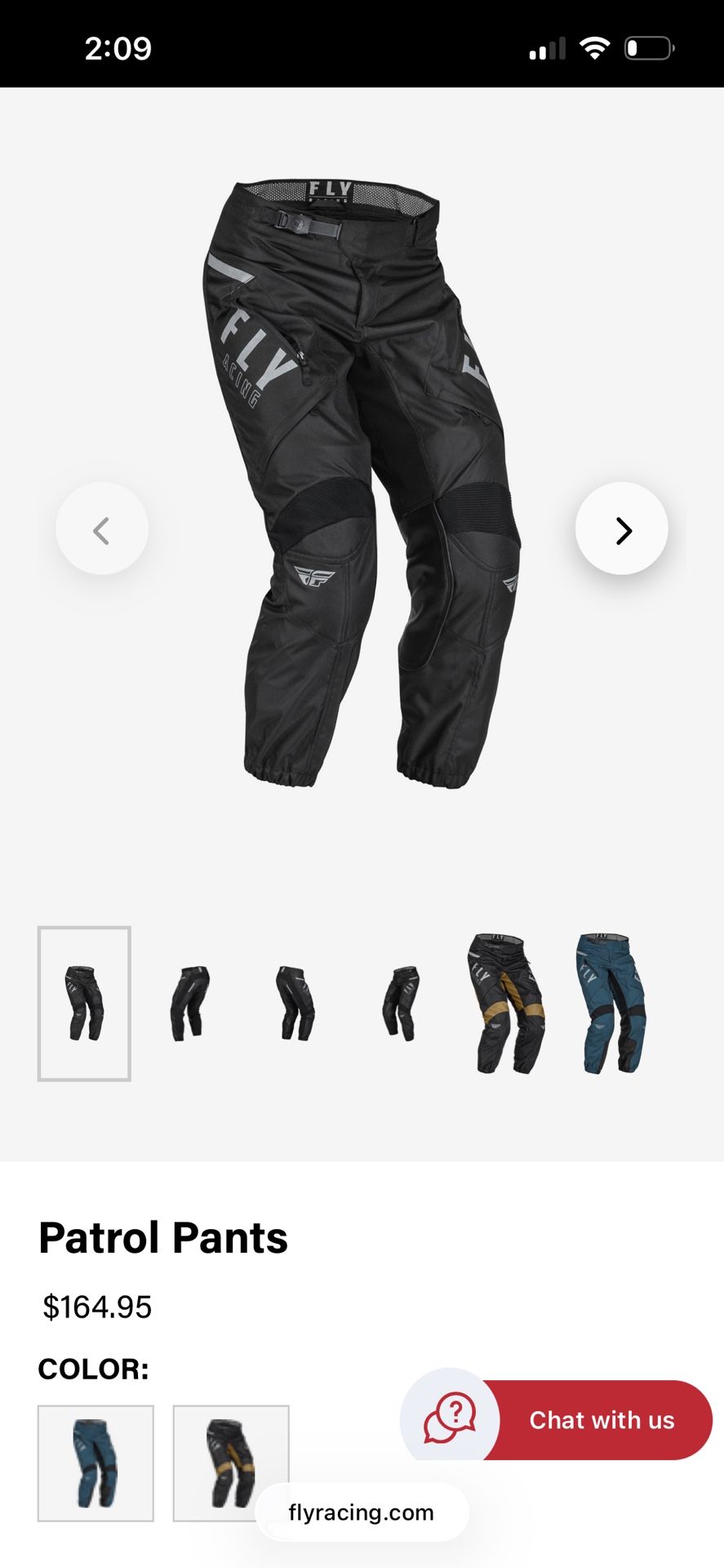View the second gallery thumbnail
Screen dimensions: 724x1568
189,1003
